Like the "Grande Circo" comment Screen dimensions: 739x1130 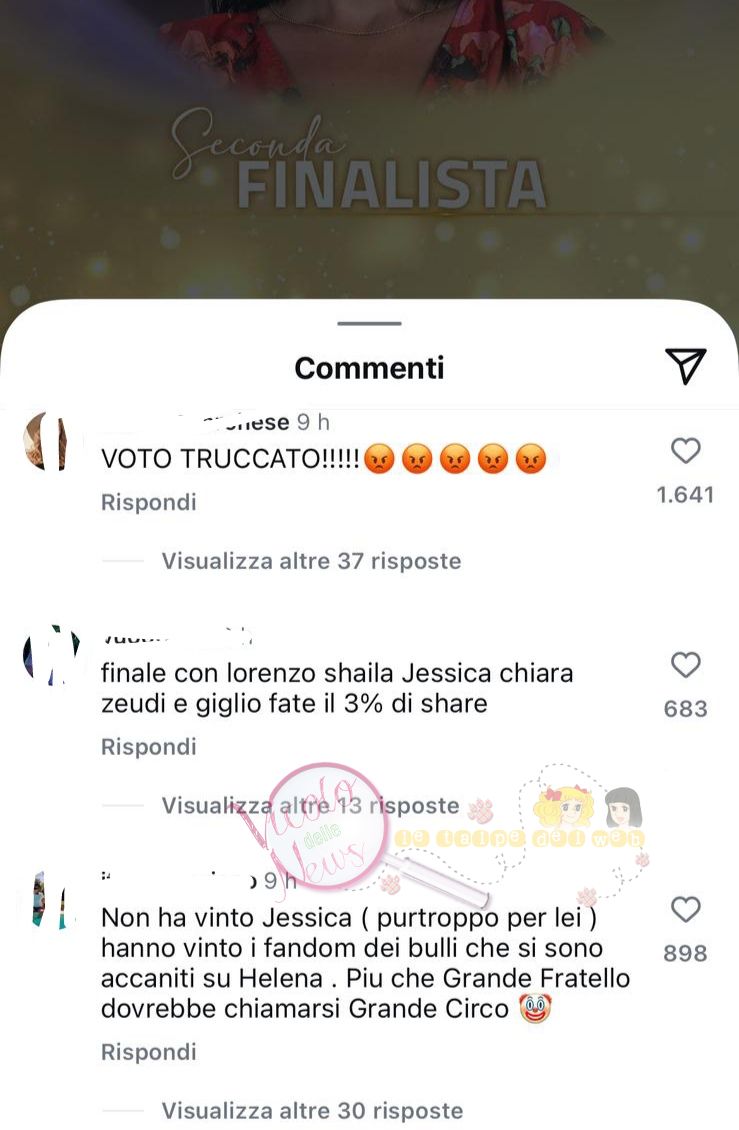[685, 910]
